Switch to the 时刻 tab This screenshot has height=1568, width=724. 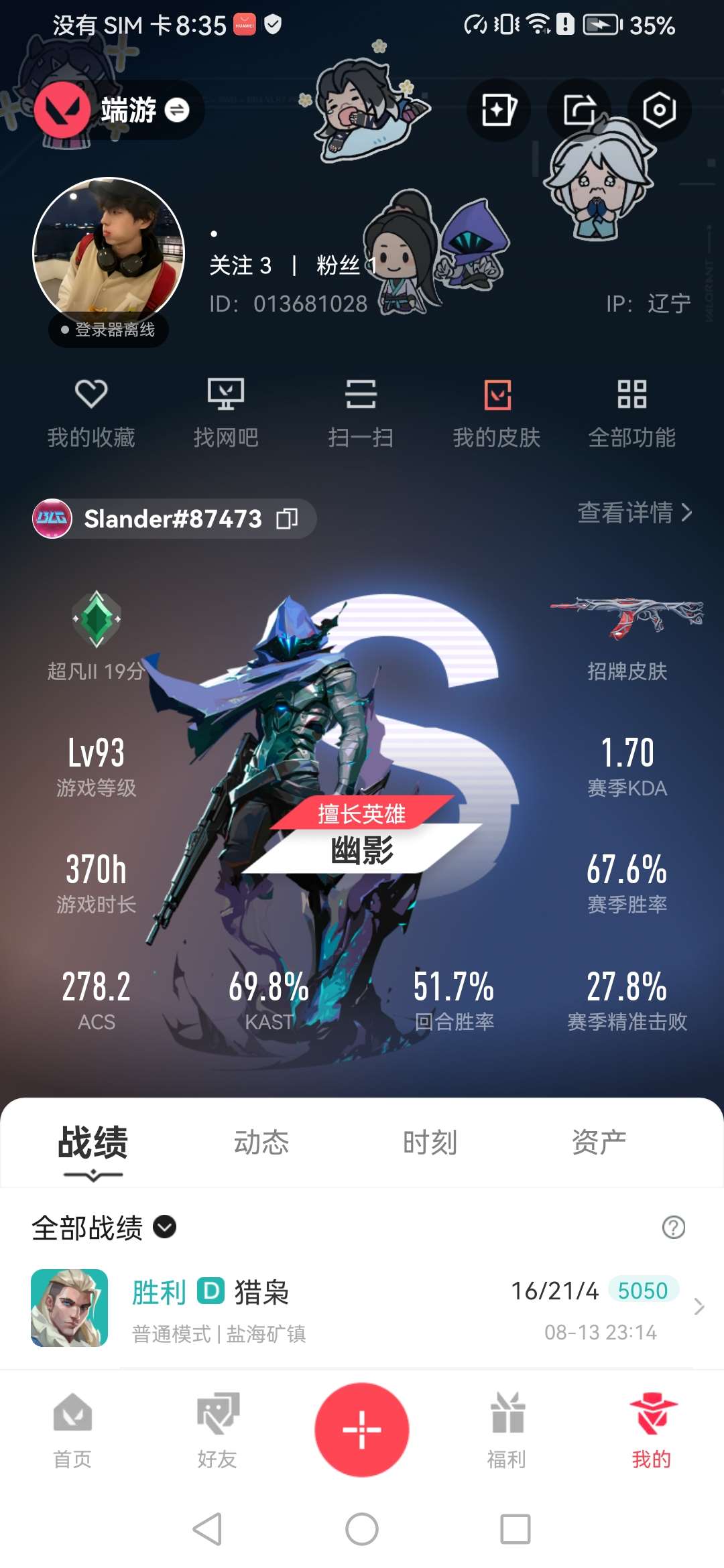[x=430, y=1142]
